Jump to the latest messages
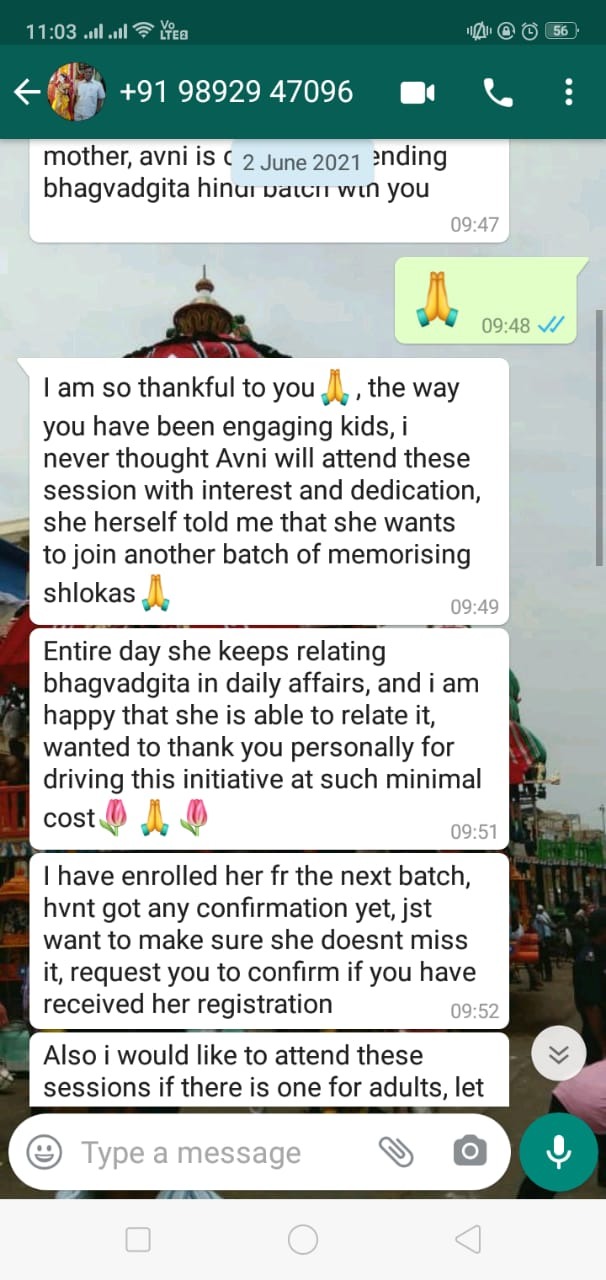The image size is (606, 1280). (x=558, y=1055)
